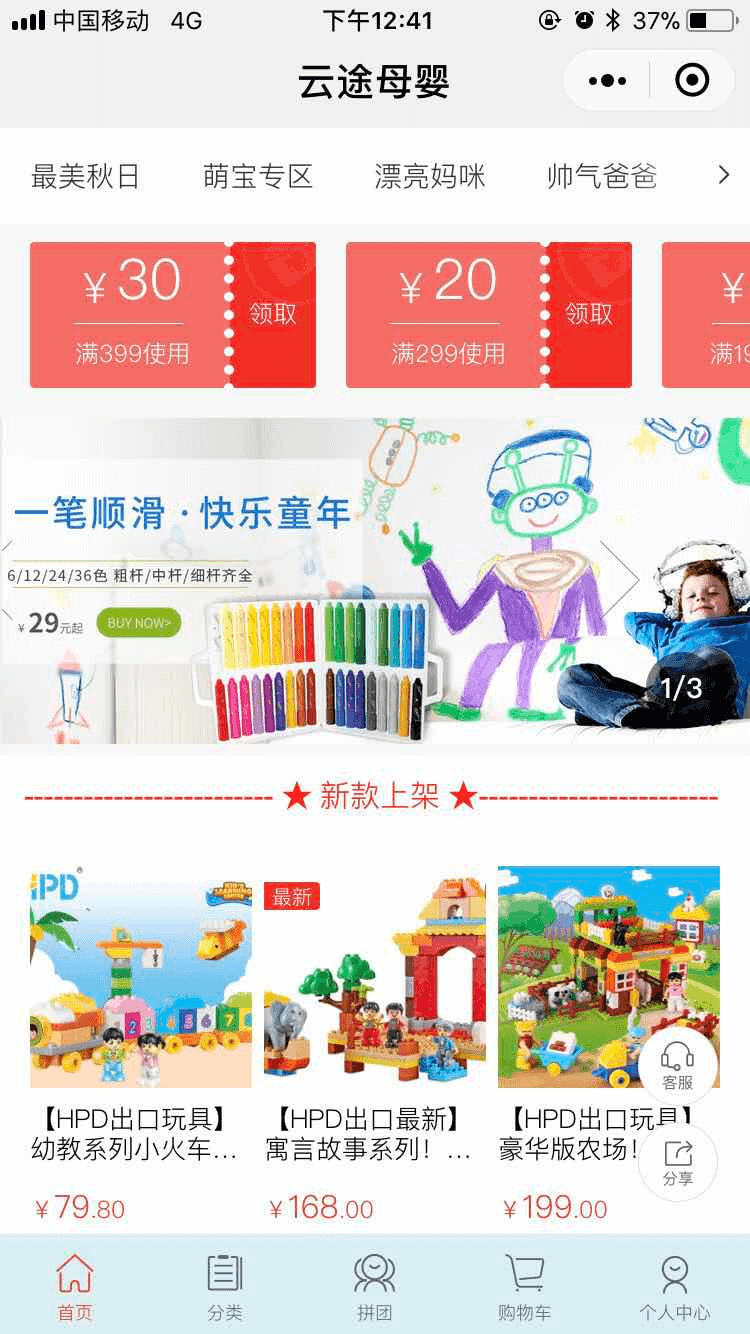The image size is (750, 1334).
Task: Show the next banner slide arrow
Action: 620,579
